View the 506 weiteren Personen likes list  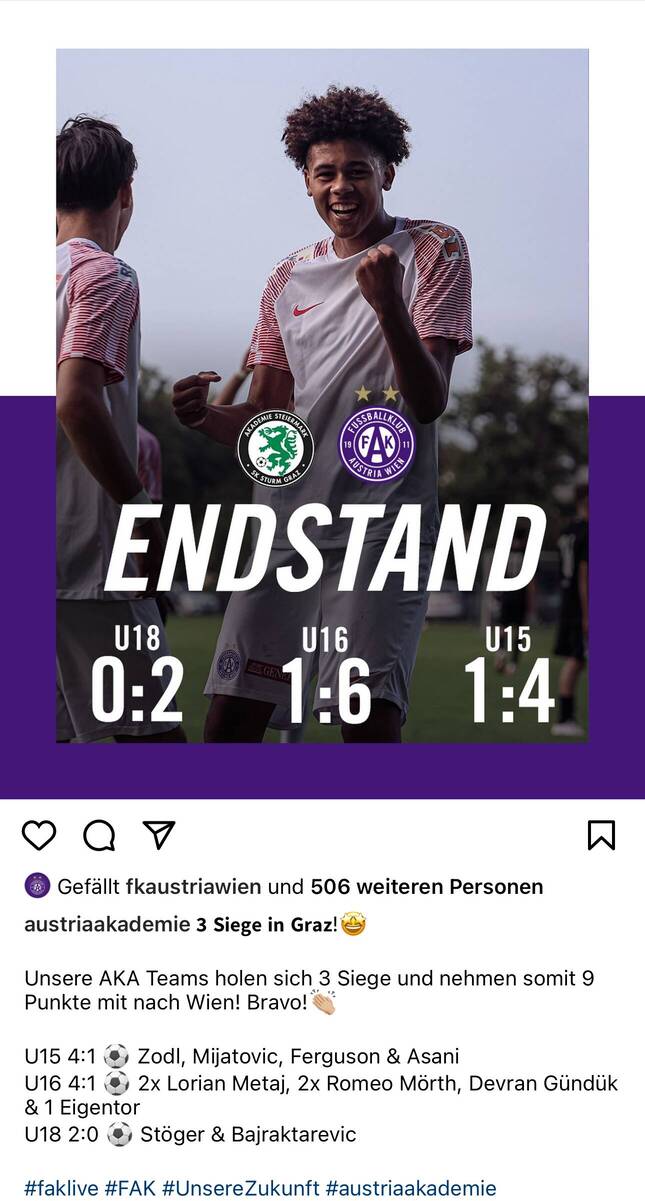tap(427, 886)
